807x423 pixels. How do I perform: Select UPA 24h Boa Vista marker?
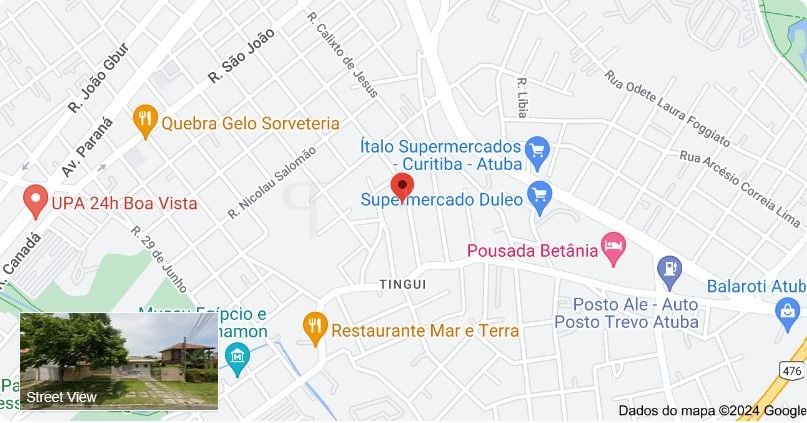[x=36, y=202]
